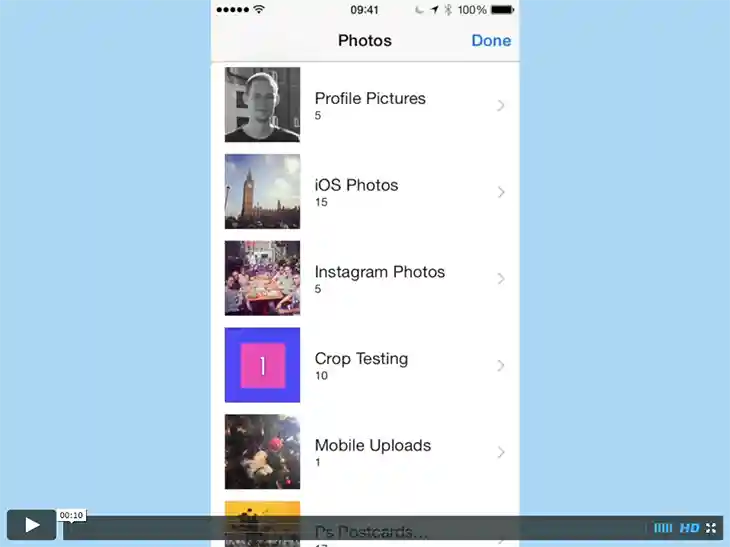
Task: Play the video
Action: click(31, 525)
